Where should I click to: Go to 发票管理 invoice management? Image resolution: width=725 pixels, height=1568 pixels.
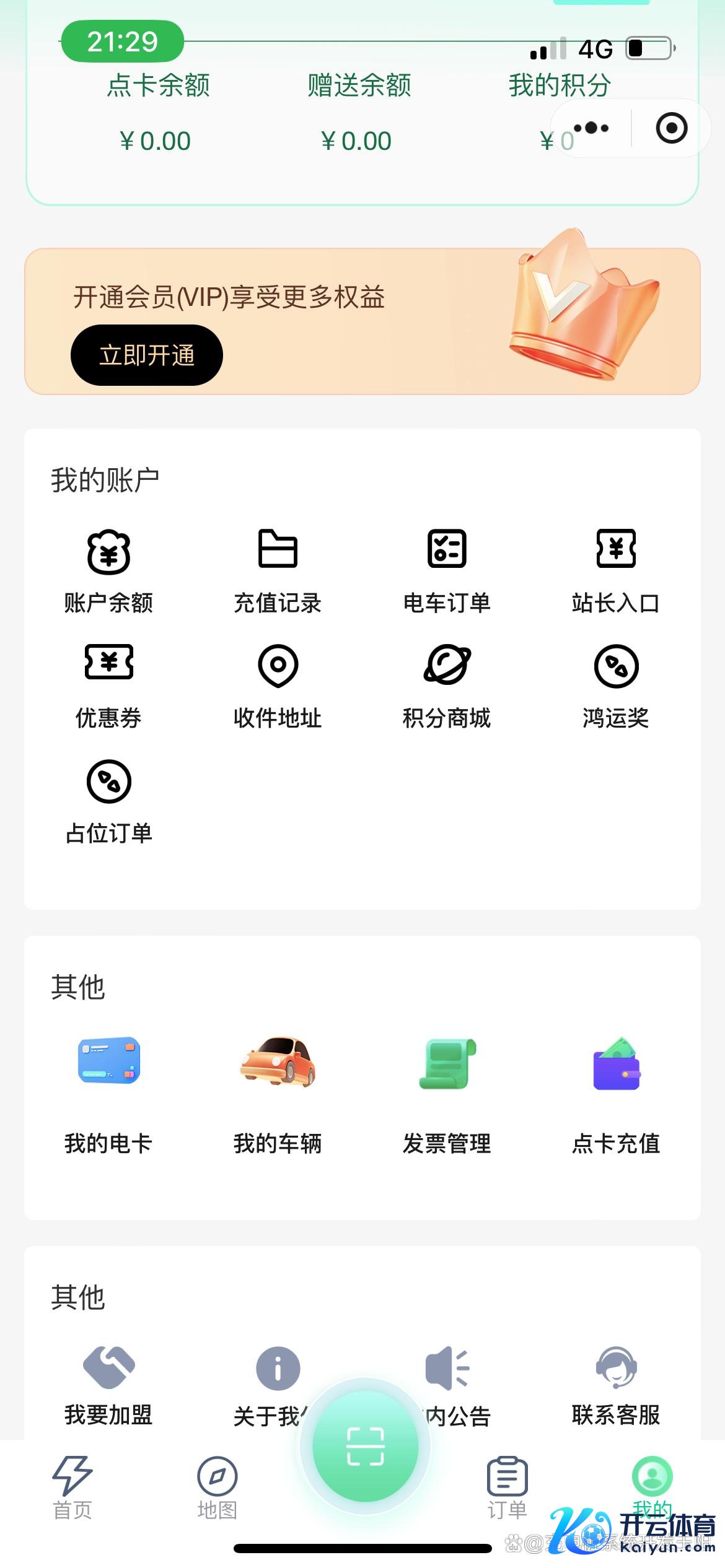tap(447, 1090)
